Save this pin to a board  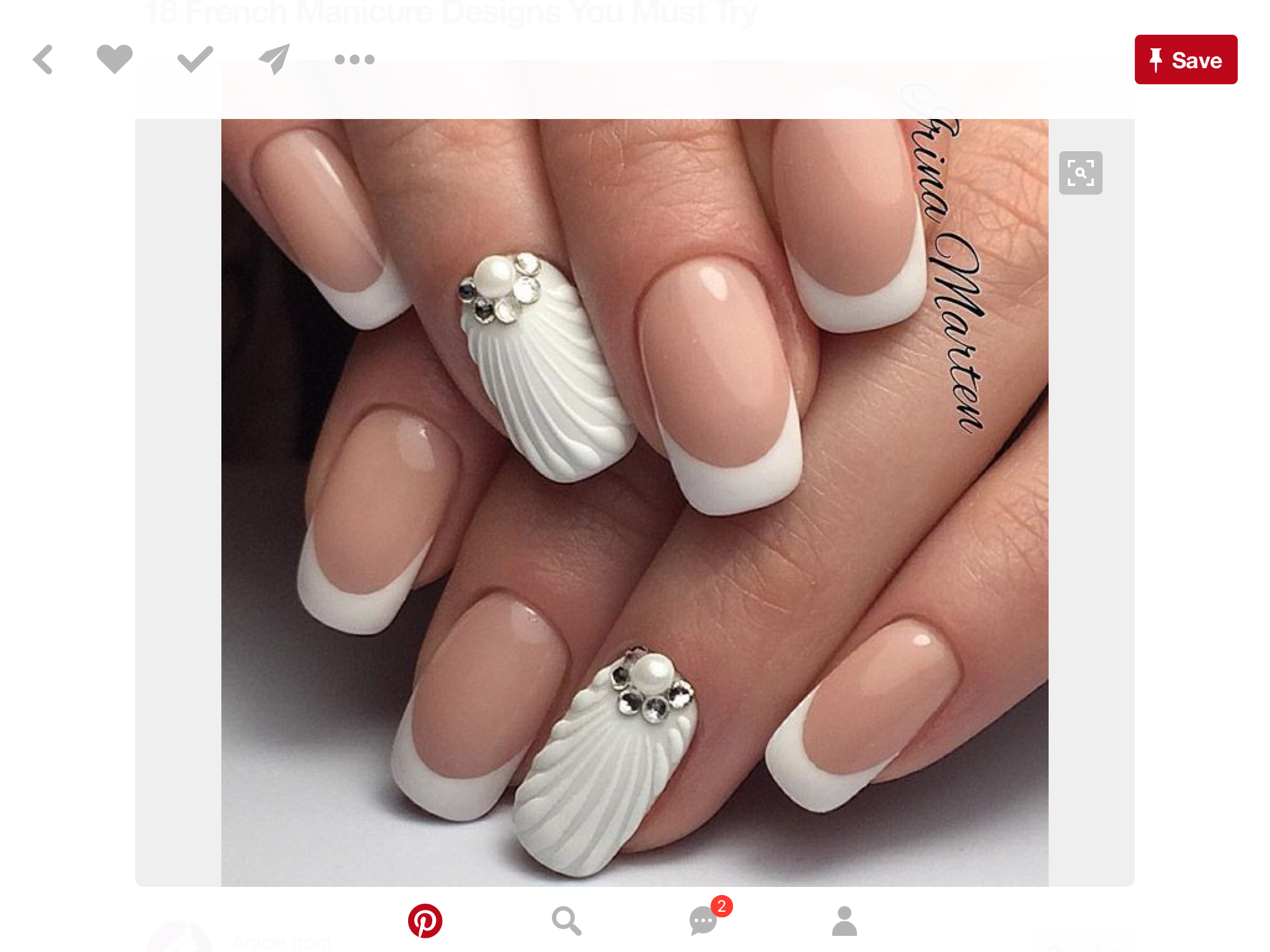pyautogui.click(x=1185, y=60)
